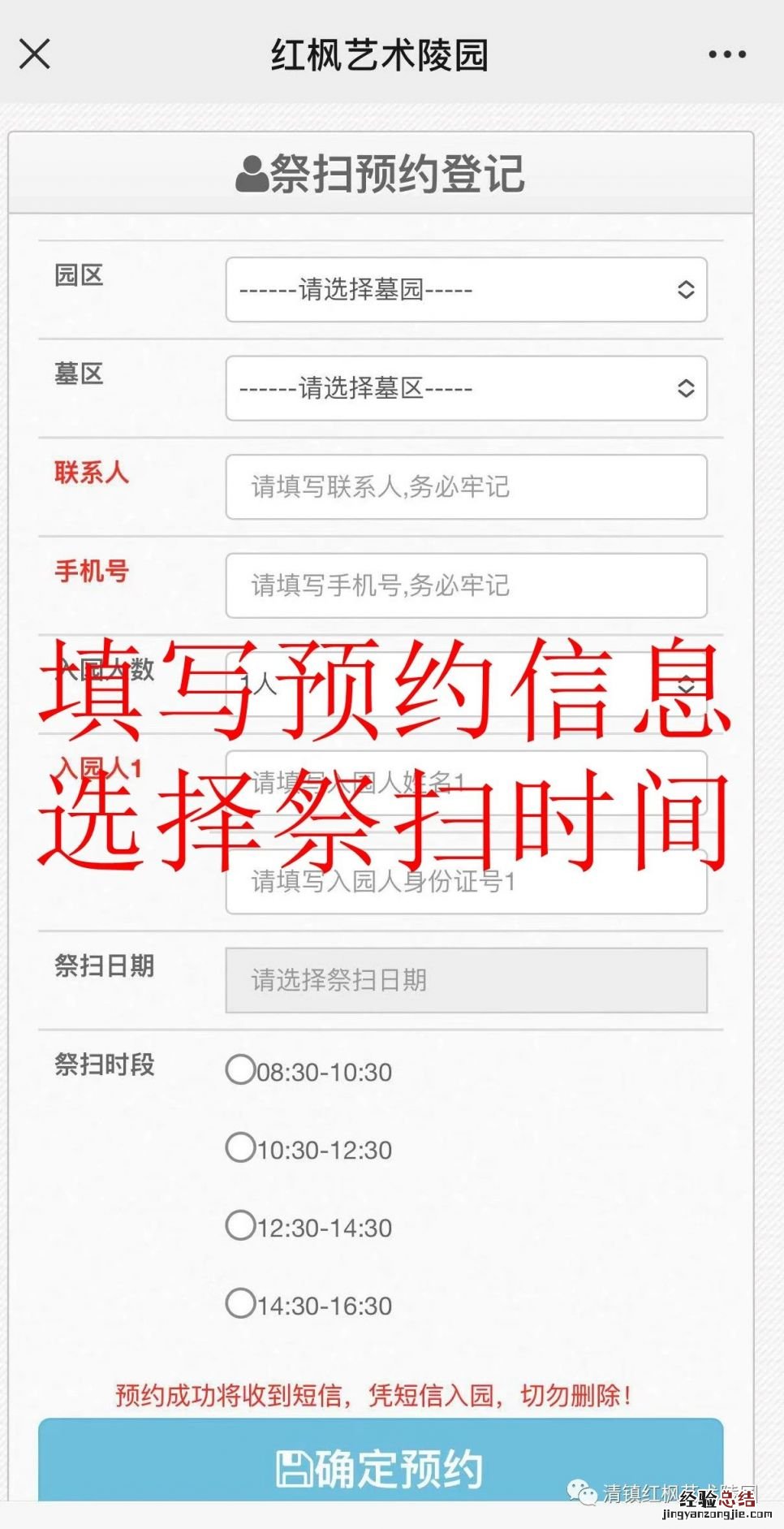Select the 08:30-10:30 time slot
784x1529 pixels.
pos(240,1070)
